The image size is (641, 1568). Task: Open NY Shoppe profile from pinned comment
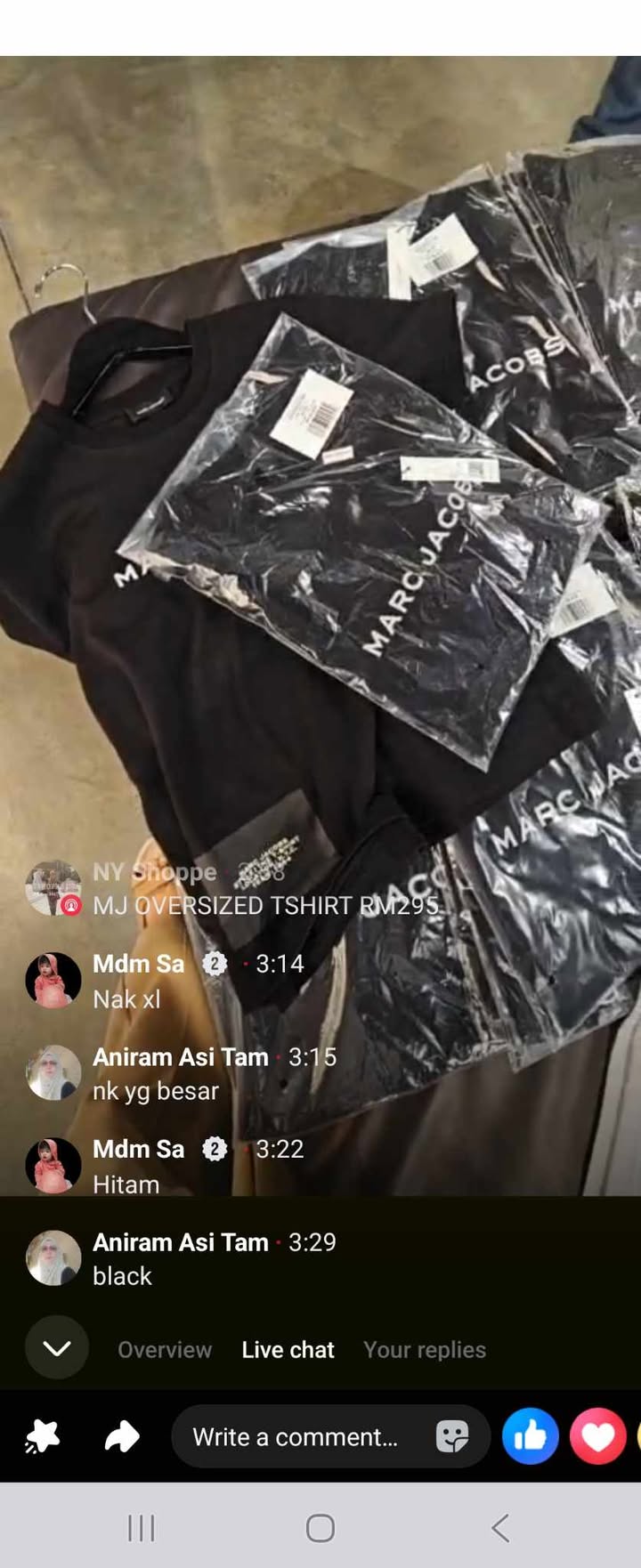point(53,887)
